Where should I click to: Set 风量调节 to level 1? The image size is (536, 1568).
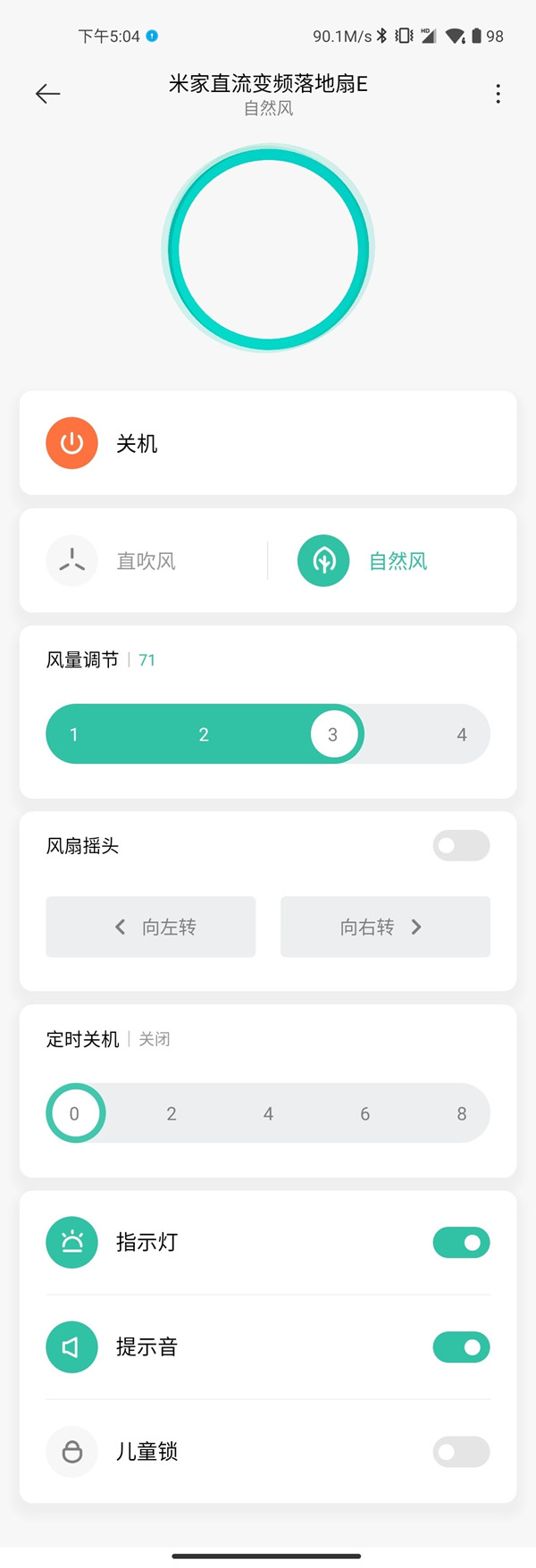click(x=74, y=734)
